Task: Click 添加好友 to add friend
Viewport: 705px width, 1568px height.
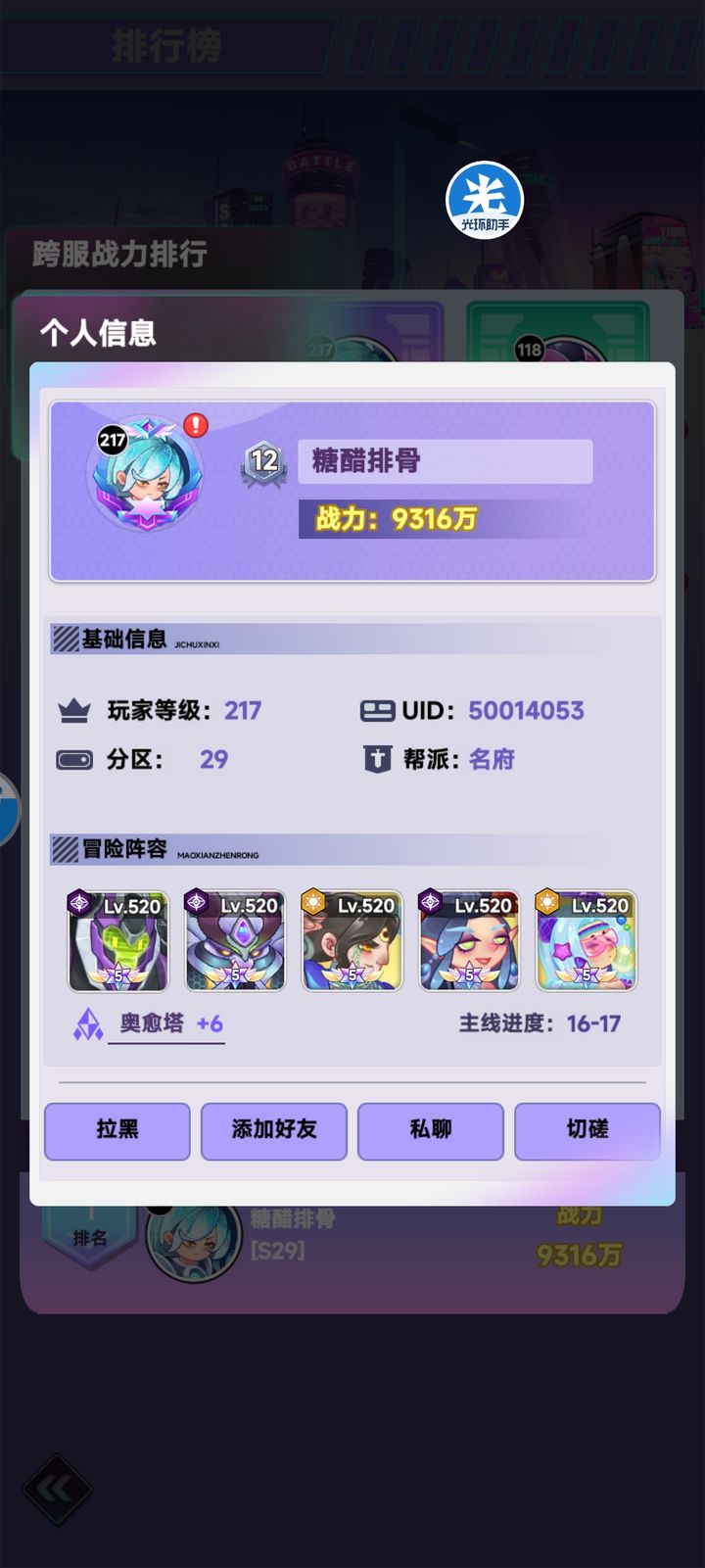Action: pos(273,1131)
